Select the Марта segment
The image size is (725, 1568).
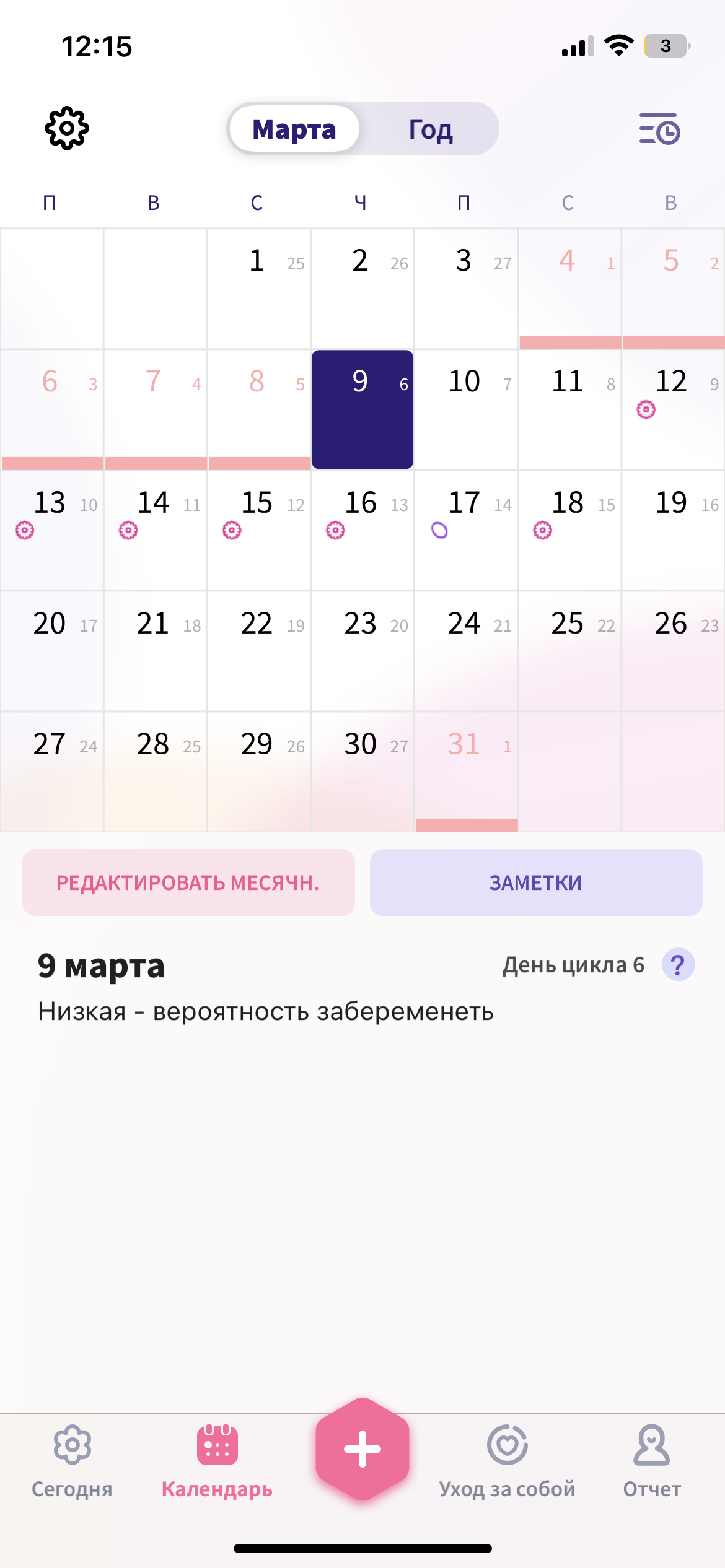pos(294,129)
